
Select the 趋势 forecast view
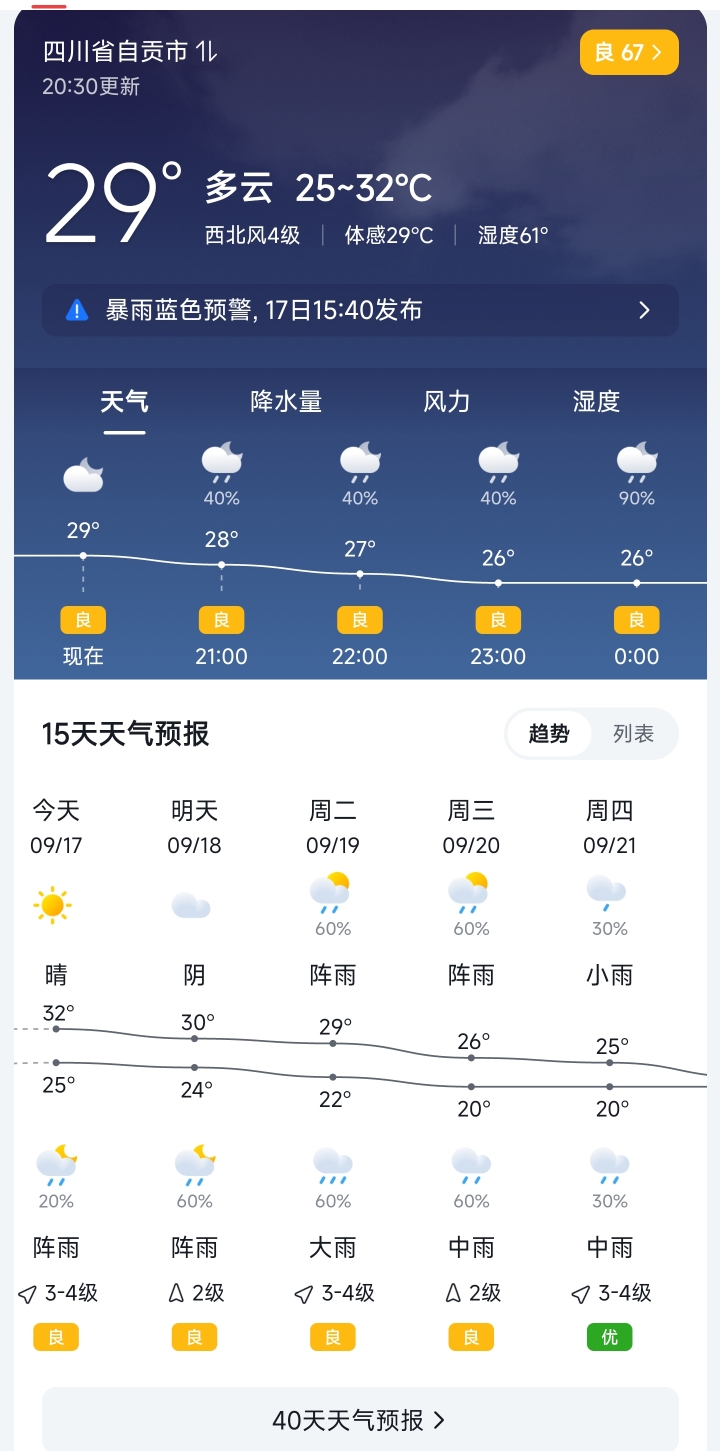pos(549,734)
